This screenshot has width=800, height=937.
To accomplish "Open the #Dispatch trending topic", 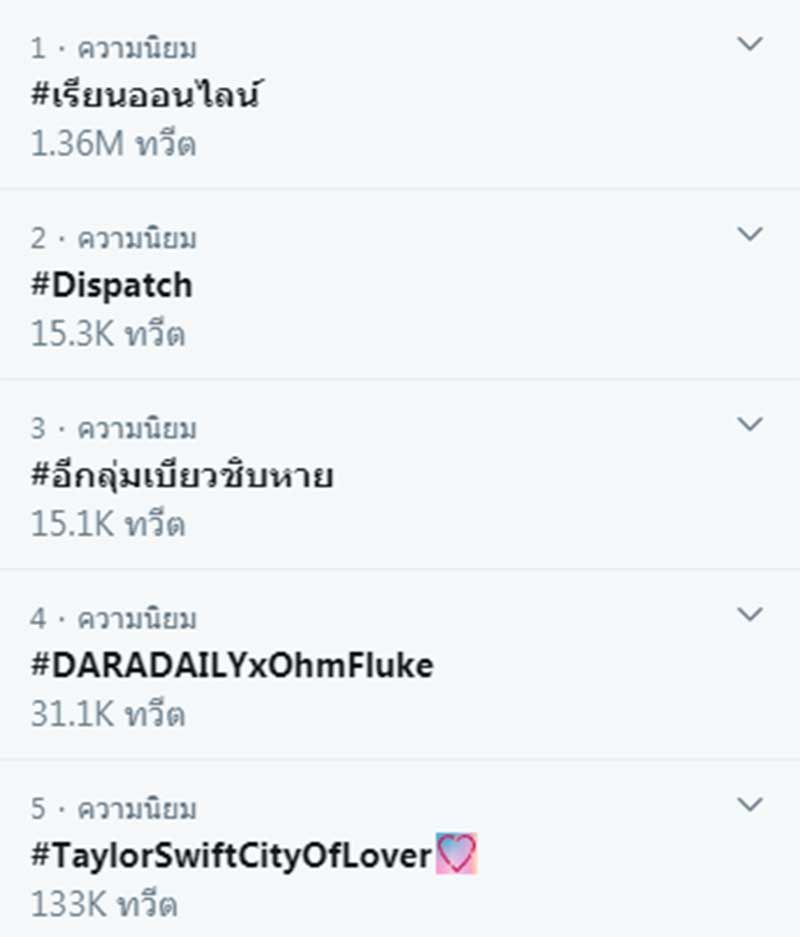I will pyautogui.click(x=112, y=286).
